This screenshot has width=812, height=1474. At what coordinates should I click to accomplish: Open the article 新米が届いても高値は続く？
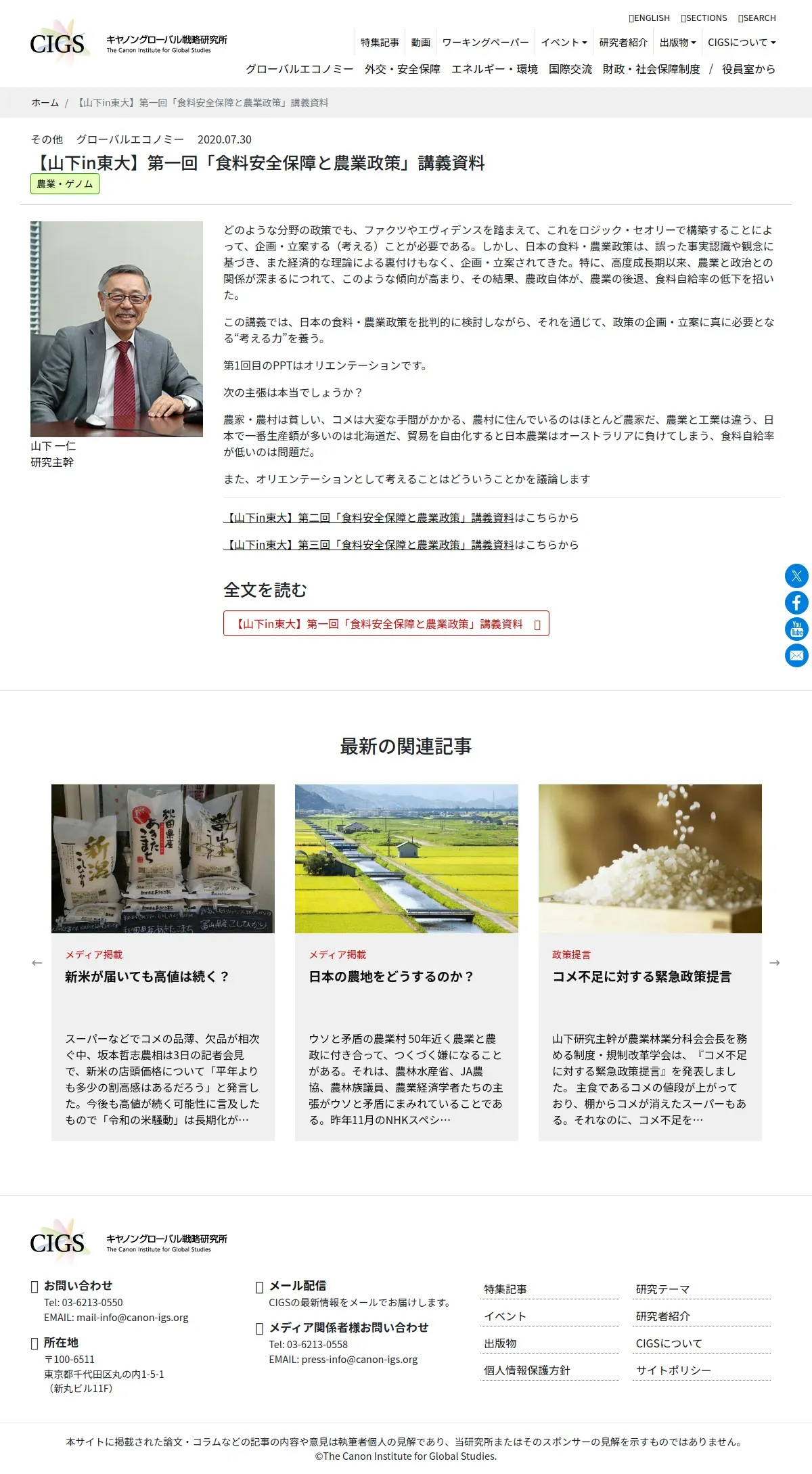coord(147,977)
